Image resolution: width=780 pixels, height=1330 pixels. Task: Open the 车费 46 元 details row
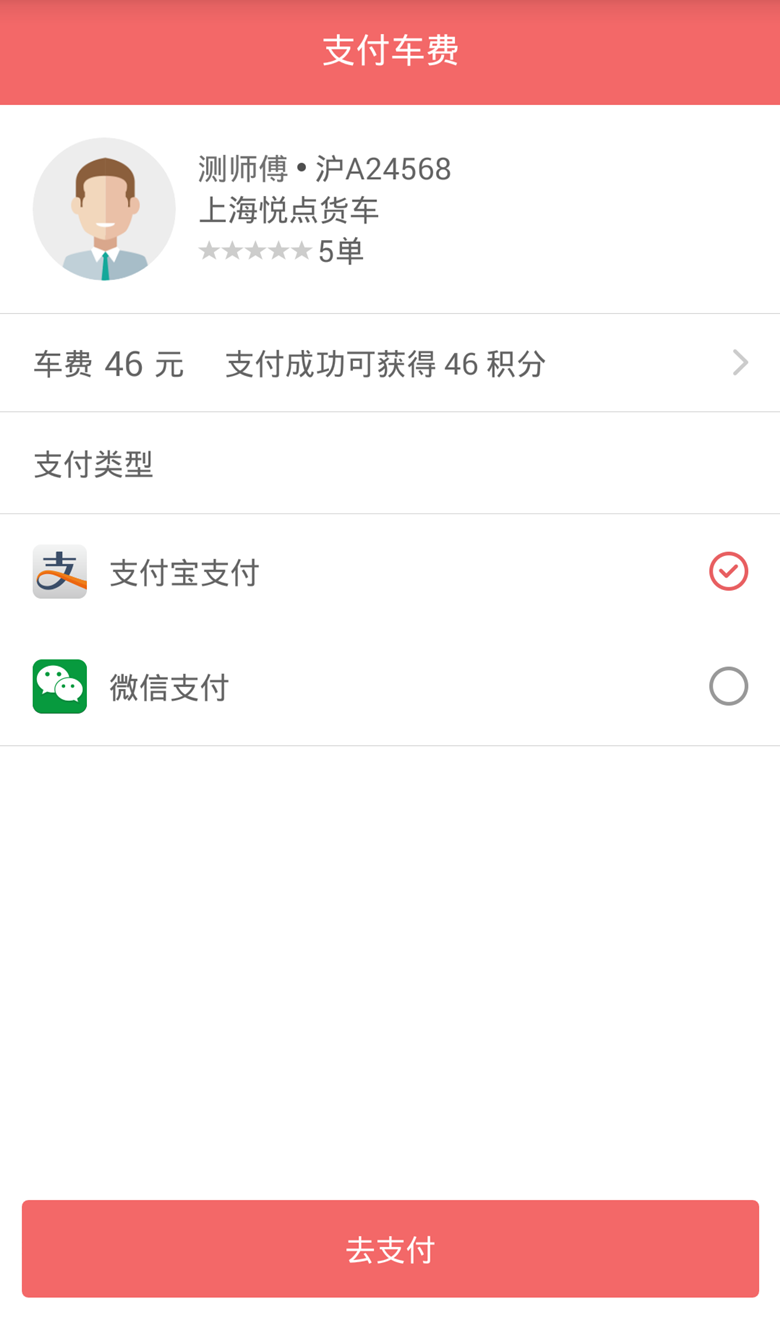pyautogui.click(x=389, y=363)
